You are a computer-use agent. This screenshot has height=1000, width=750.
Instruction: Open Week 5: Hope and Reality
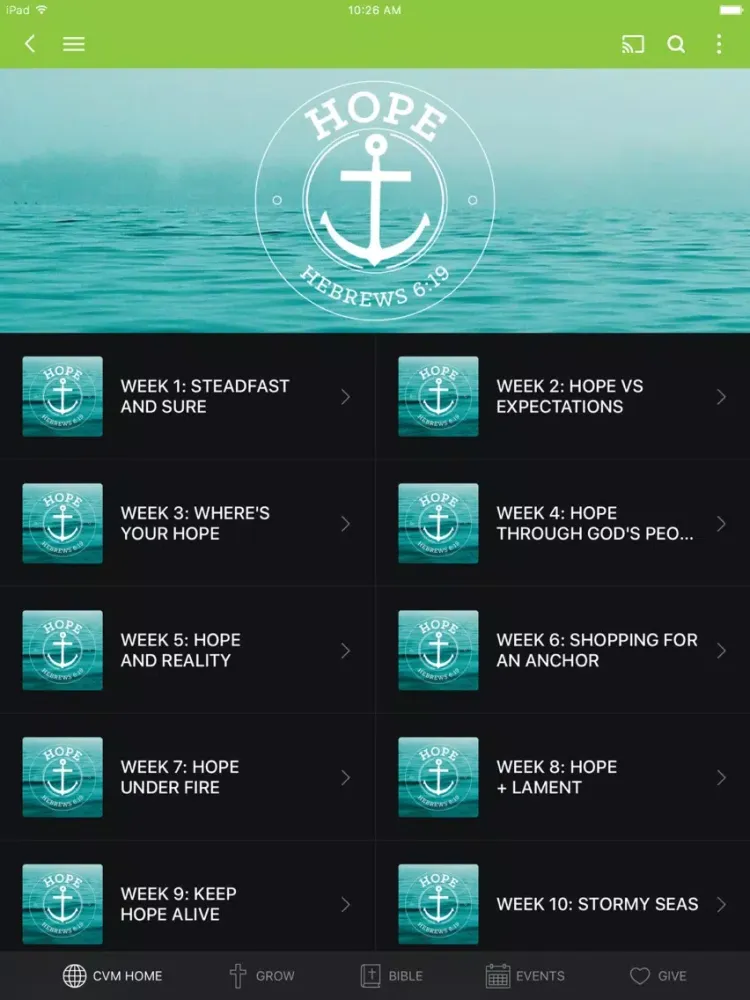(x=187, y=650)
